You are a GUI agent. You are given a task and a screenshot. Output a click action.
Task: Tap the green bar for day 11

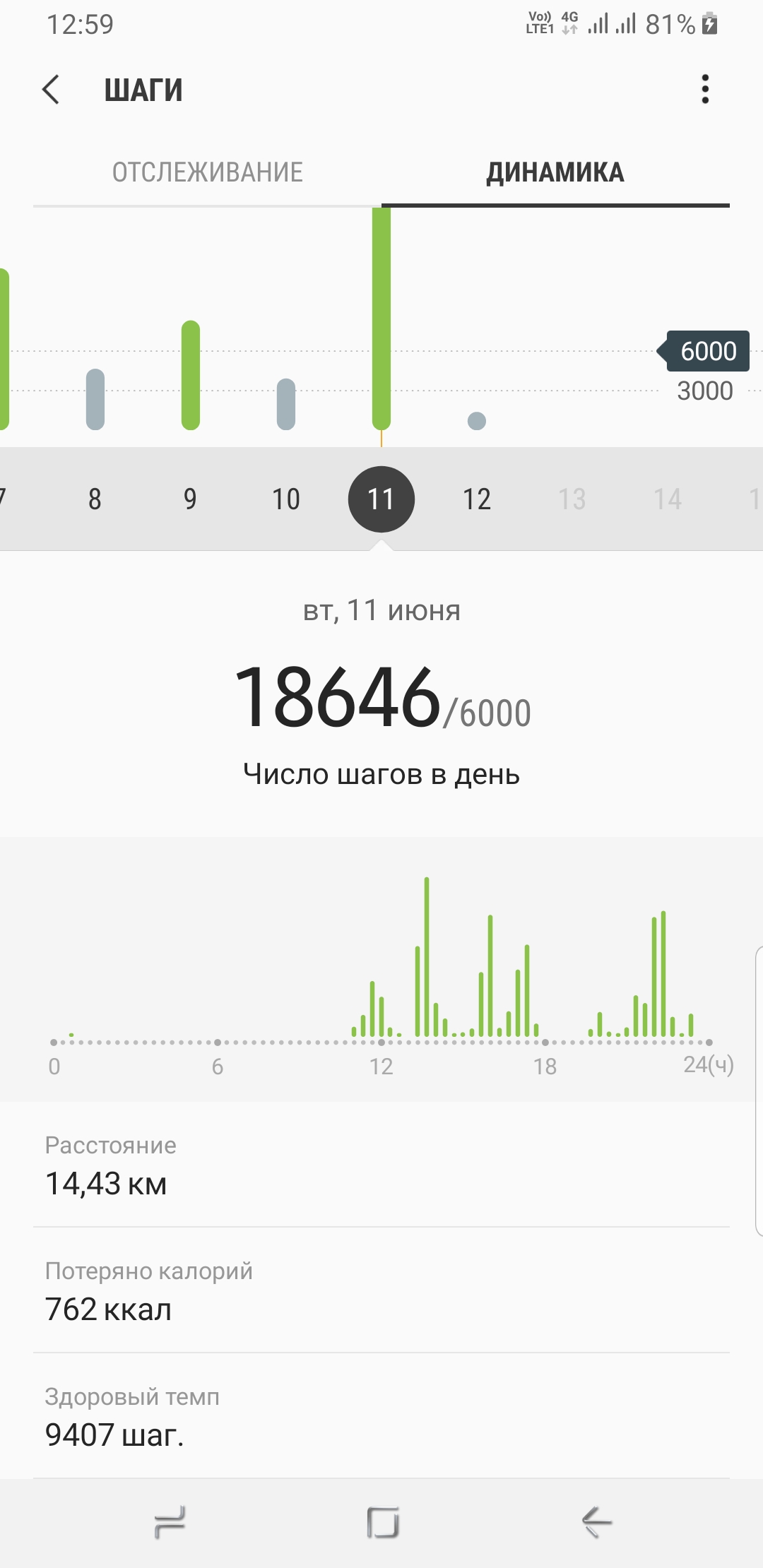381,318
